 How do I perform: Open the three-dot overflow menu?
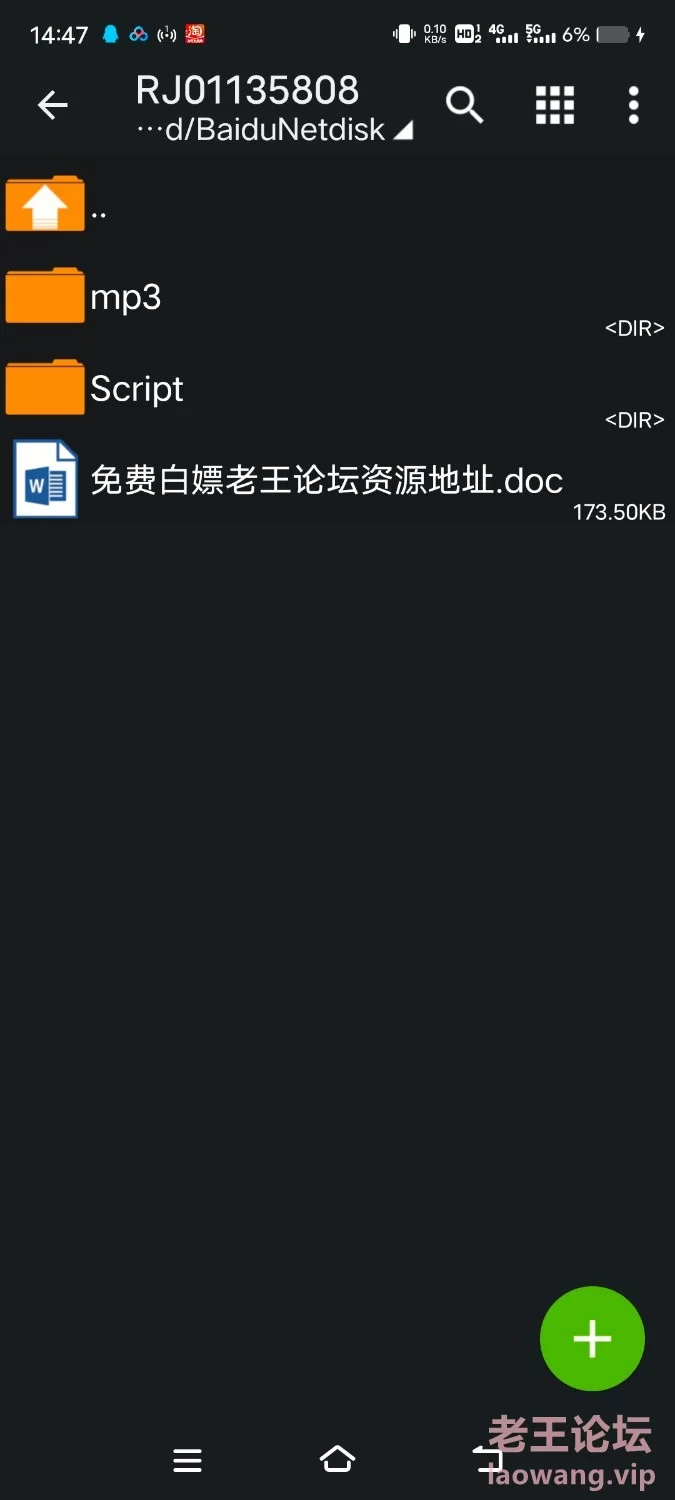point(633,104)
